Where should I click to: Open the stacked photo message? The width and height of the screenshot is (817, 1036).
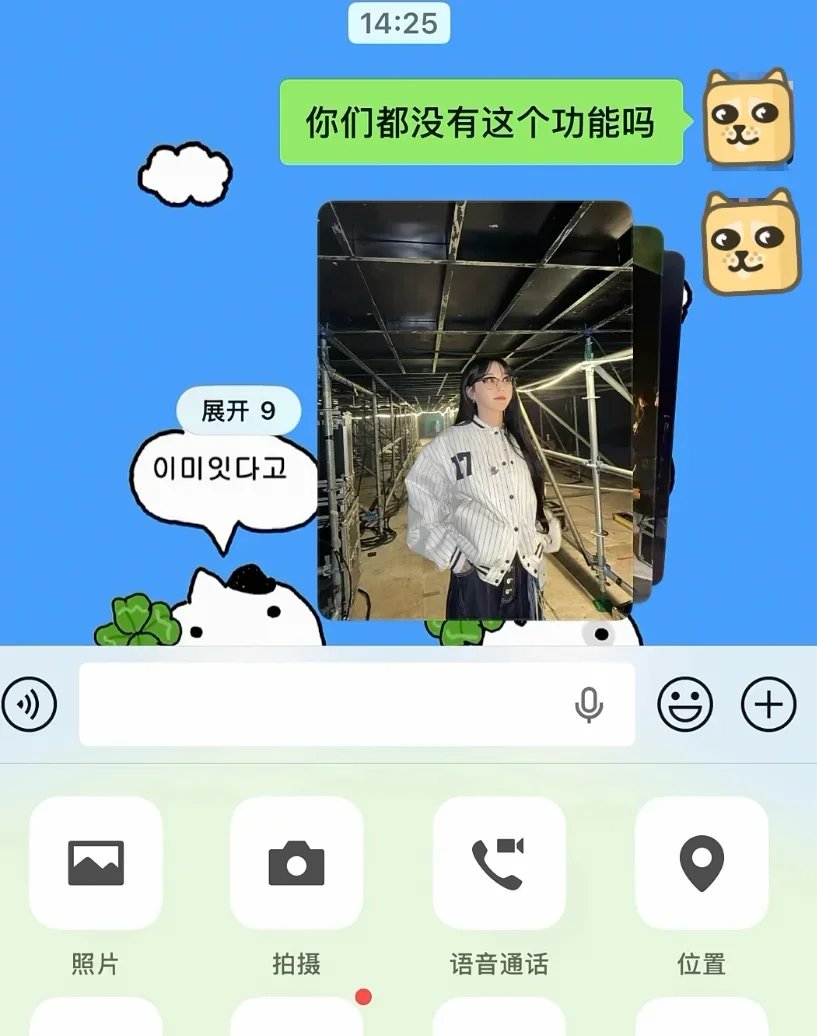coord(475,410)
